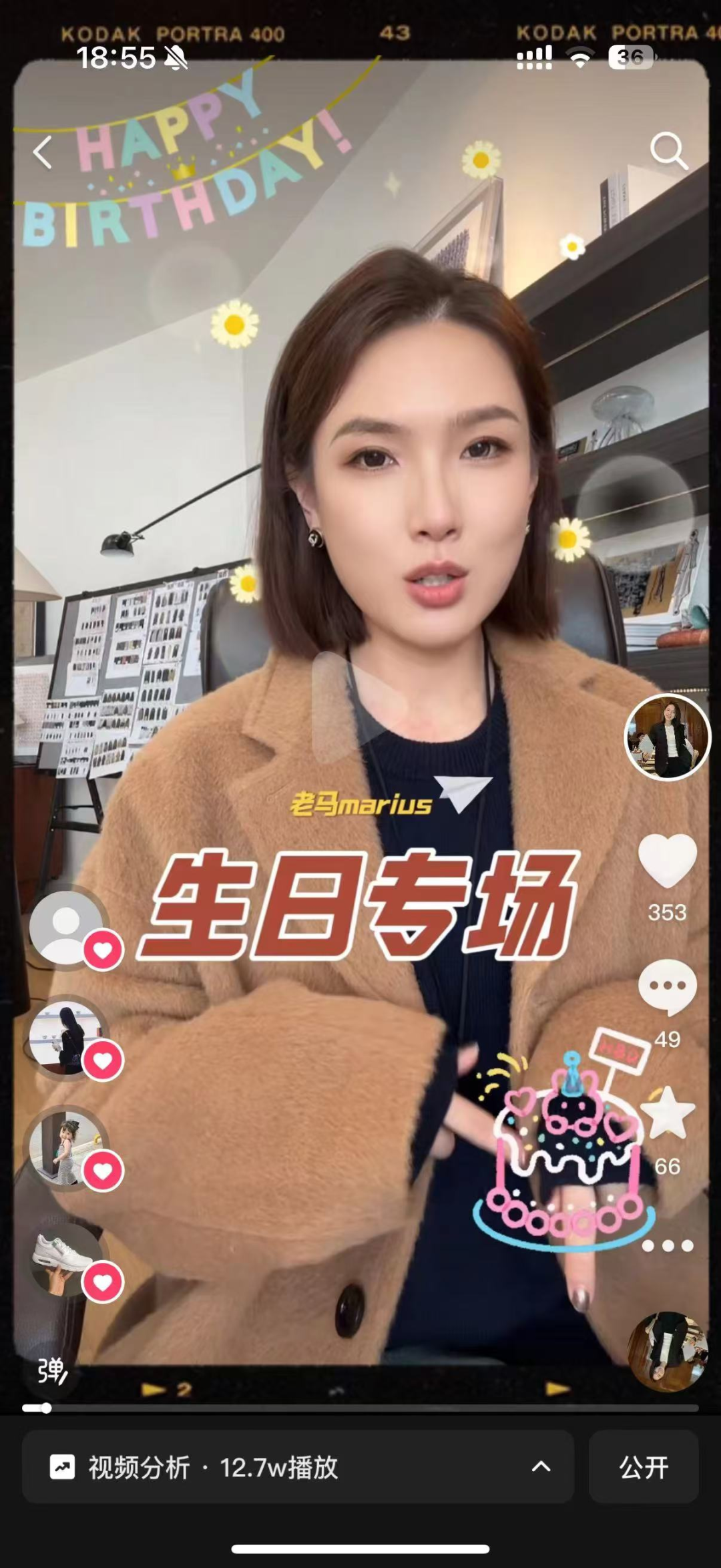Open the default gray avatar liker
Screen dimensions: 721x1568
coord(66,928)
